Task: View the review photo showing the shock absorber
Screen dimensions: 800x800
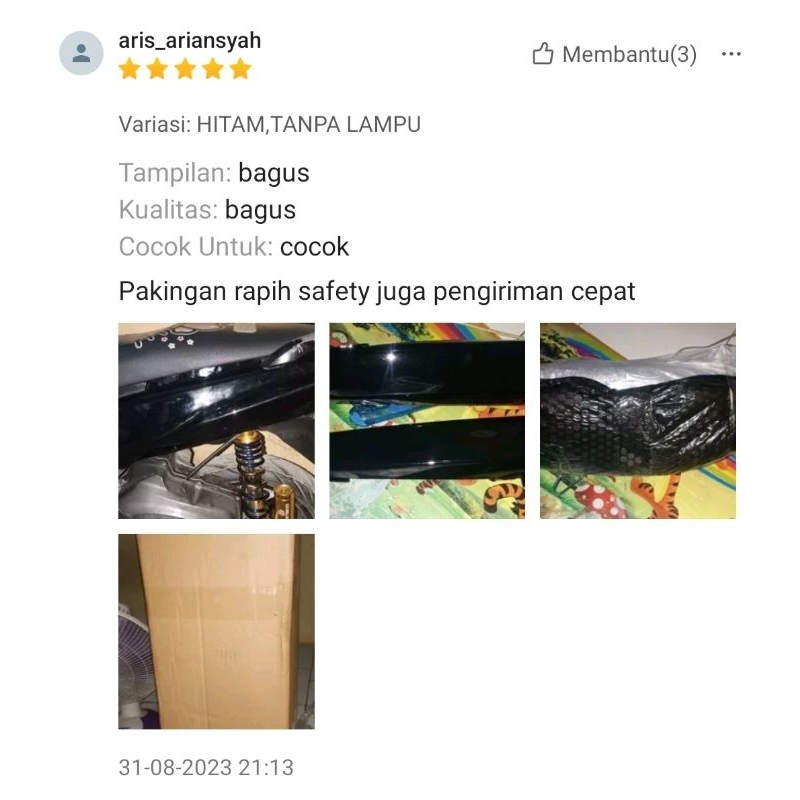Action: click(x=216, y=420)
